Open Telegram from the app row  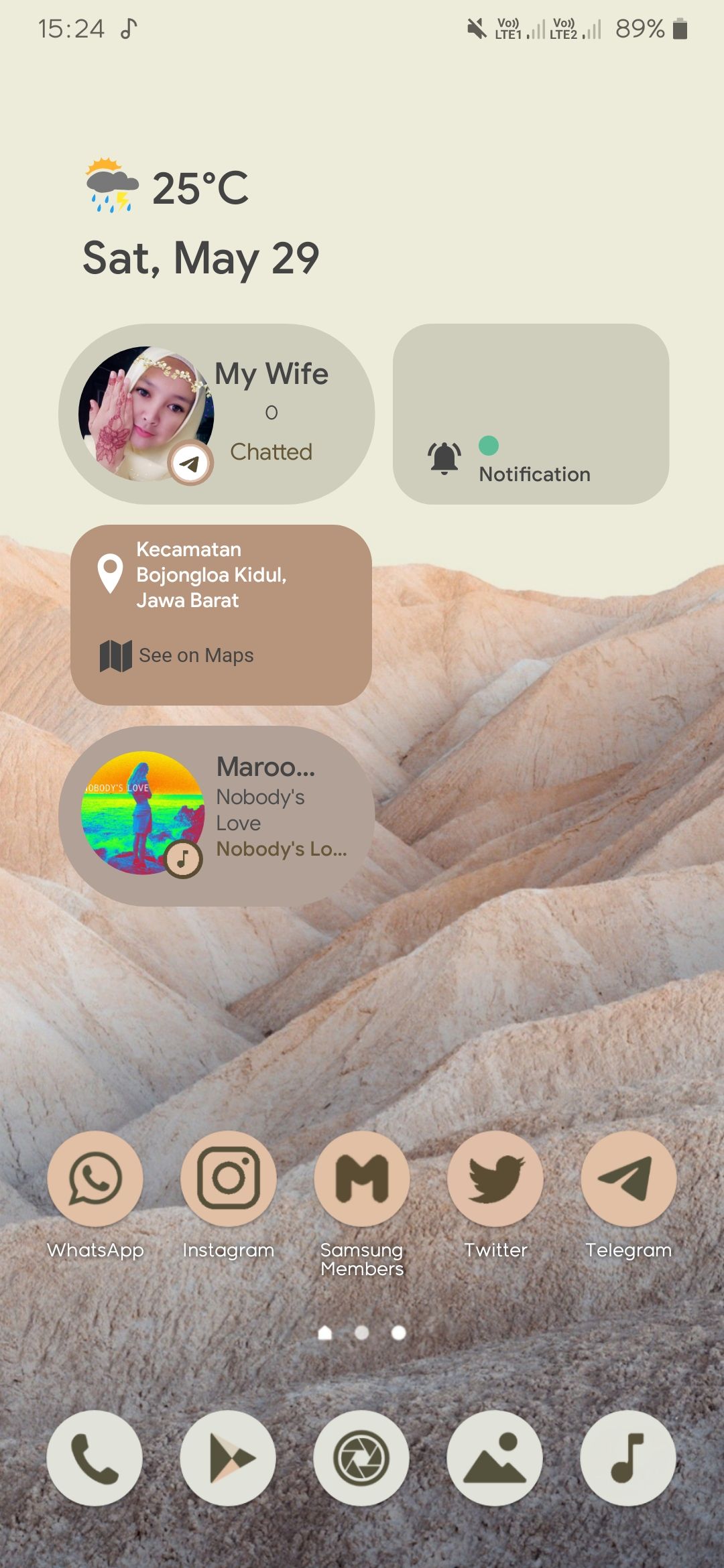(628, 1178)
